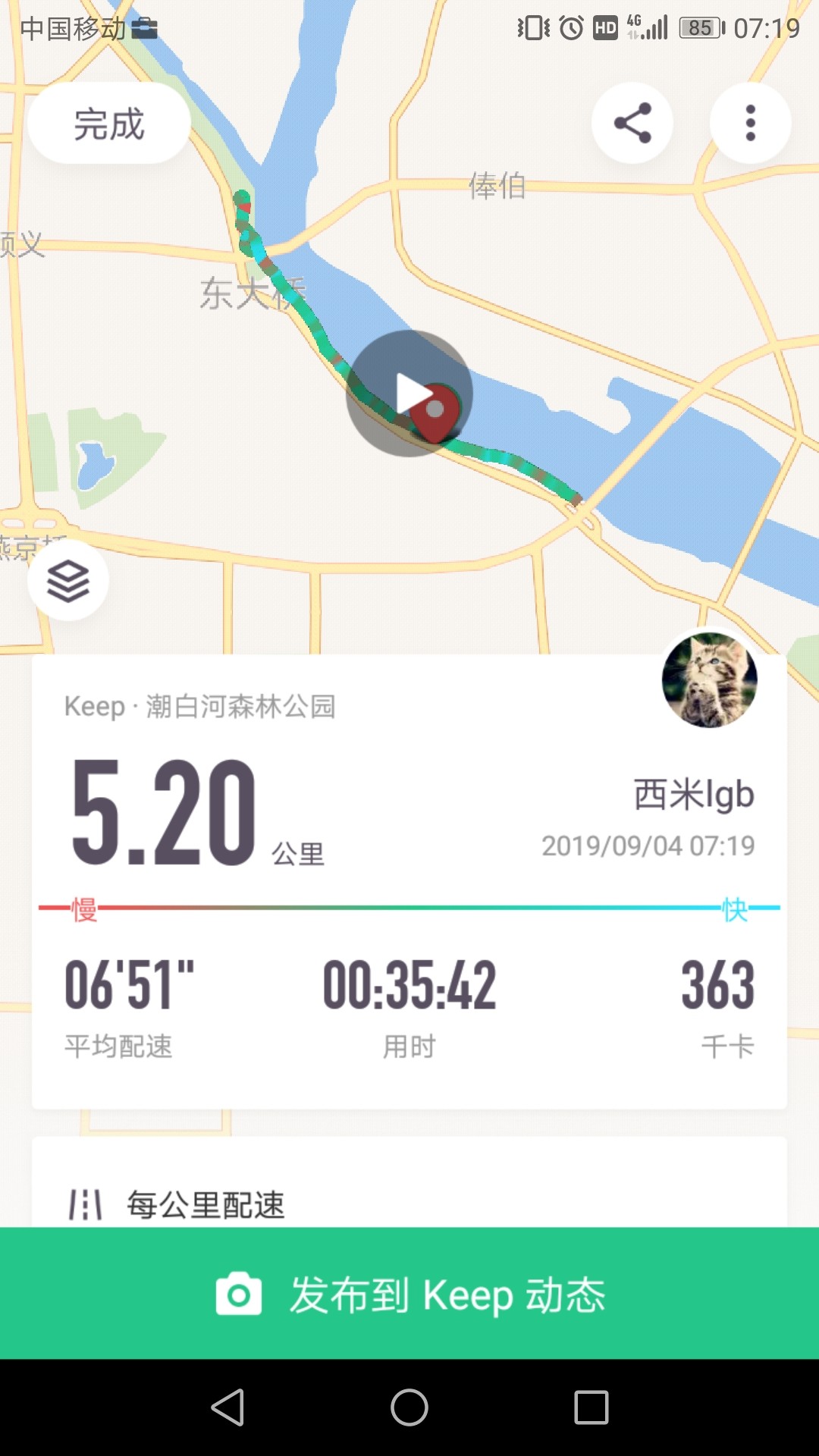Screen dimensions: 819x1456
Task: Open the map layers option
Action: point(68,581)
